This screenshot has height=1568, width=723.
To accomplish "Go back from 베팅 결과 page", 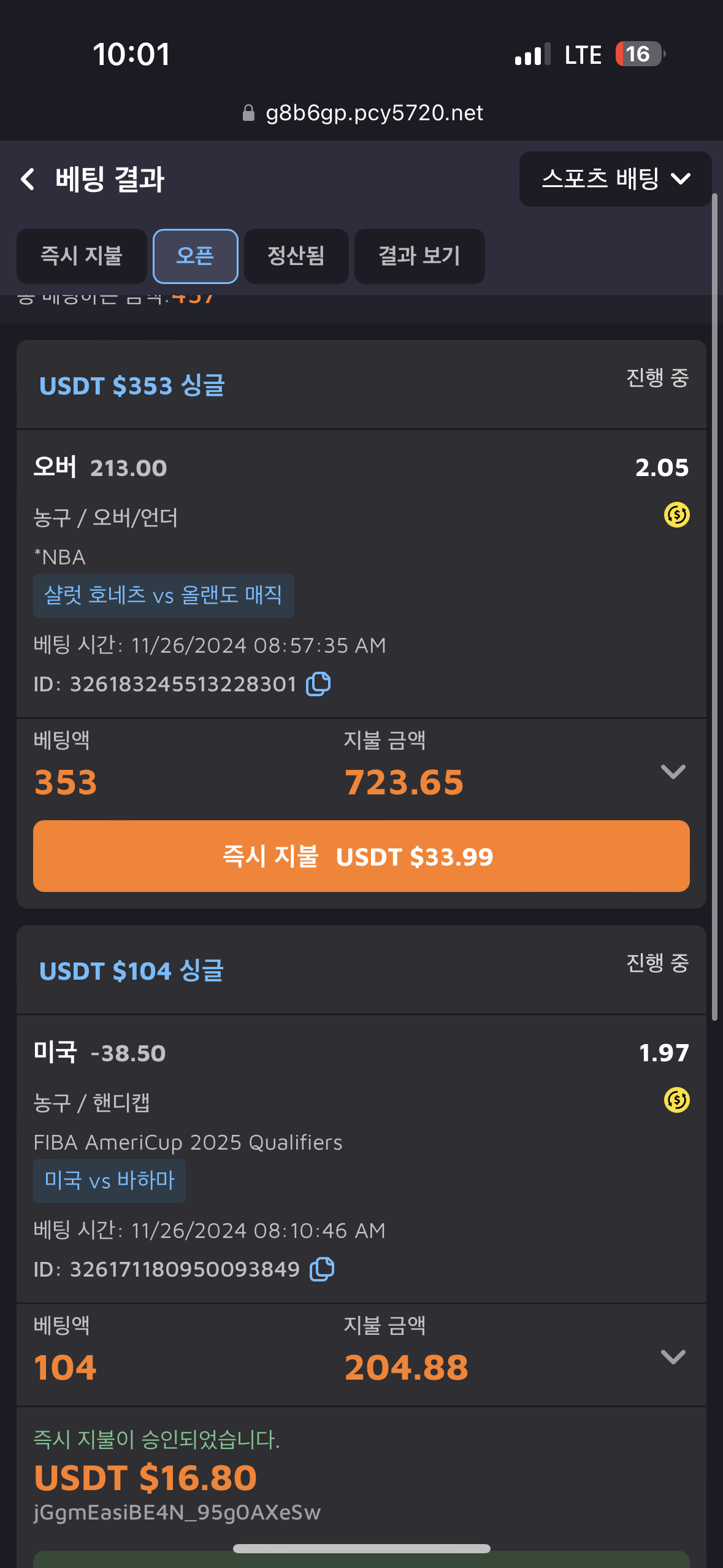I will coord(28,179).
